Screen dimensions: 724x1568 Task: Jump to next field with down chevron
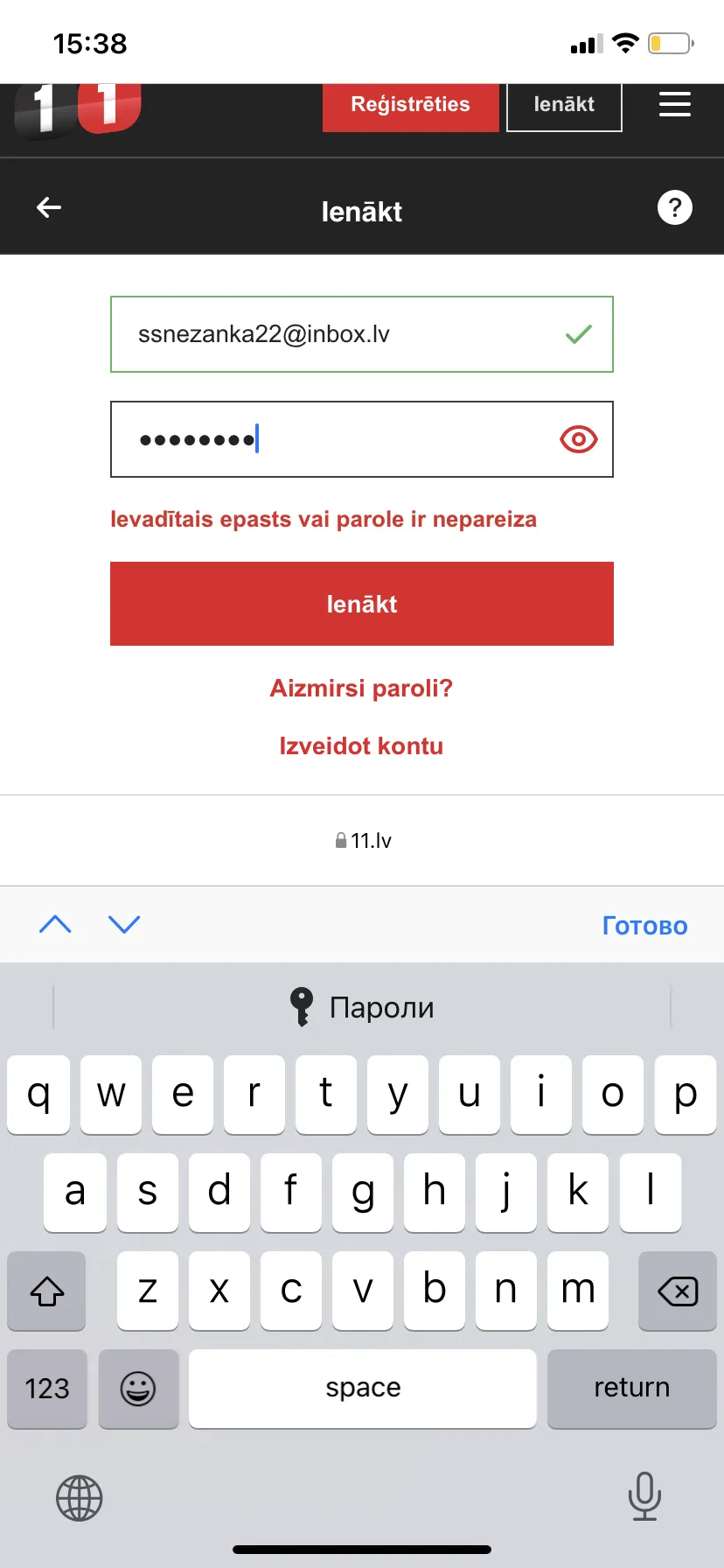[x=124, y=924]
